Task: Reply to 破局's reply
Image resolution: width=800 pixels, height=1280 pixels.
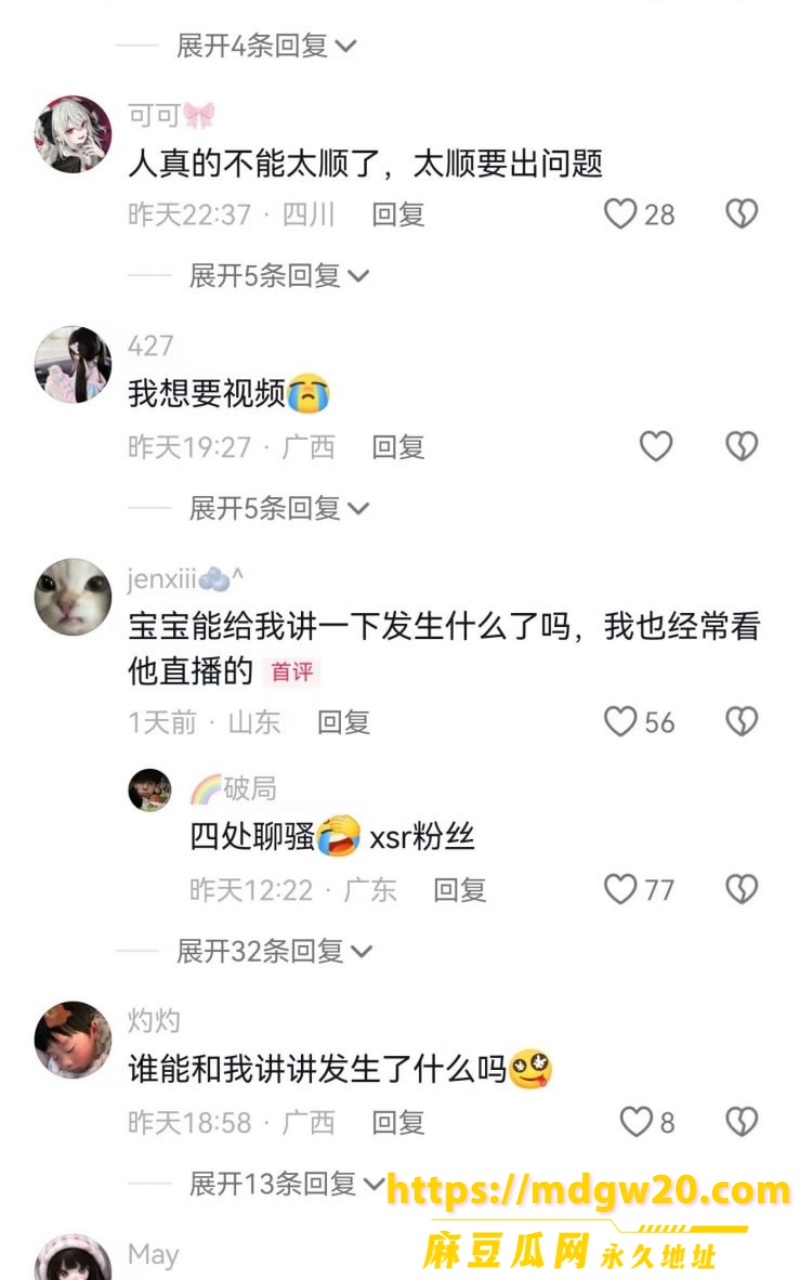Action: coord(460,889)
